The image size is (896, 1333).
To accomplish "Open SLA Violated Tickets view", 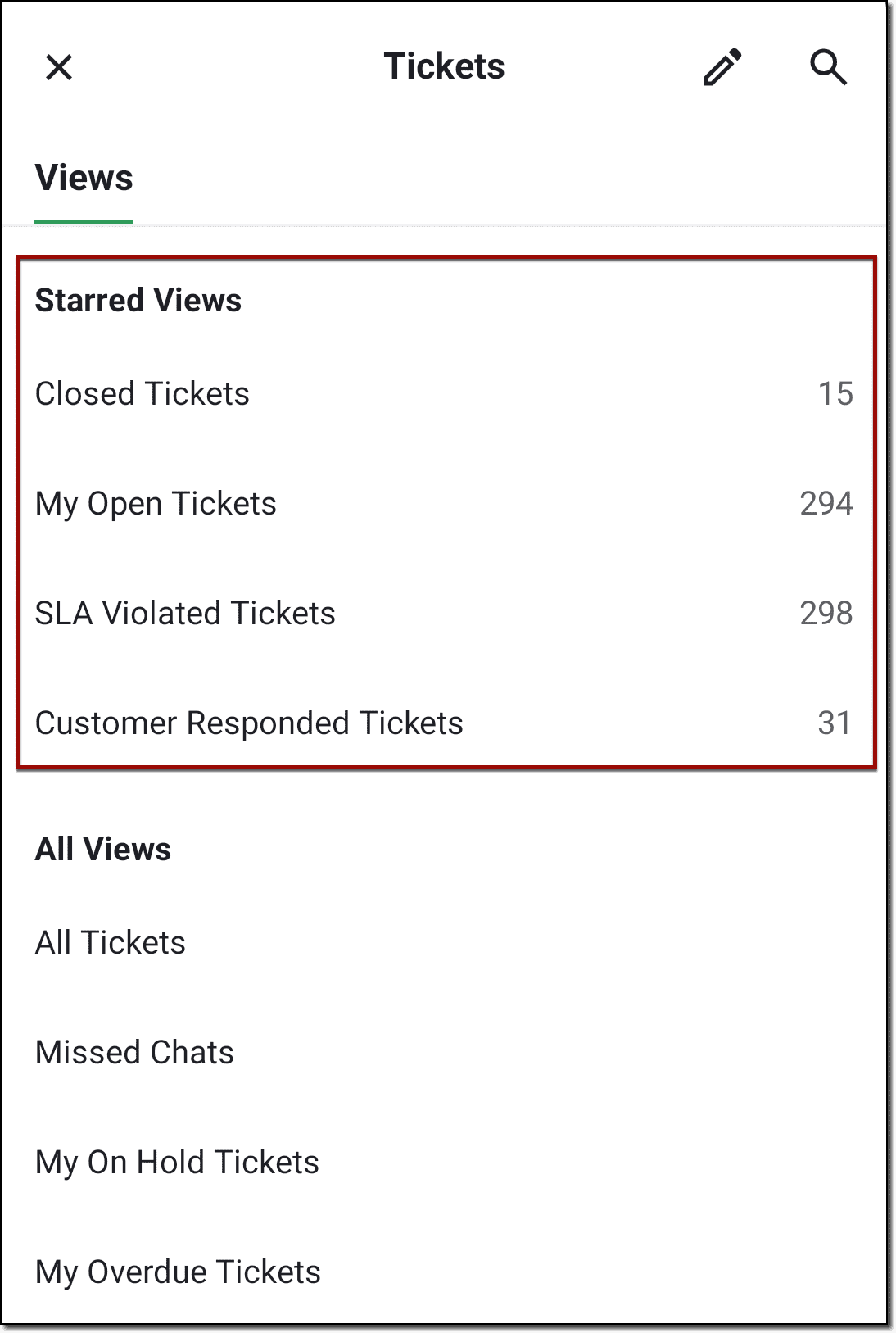I will [x=185, y=614].
